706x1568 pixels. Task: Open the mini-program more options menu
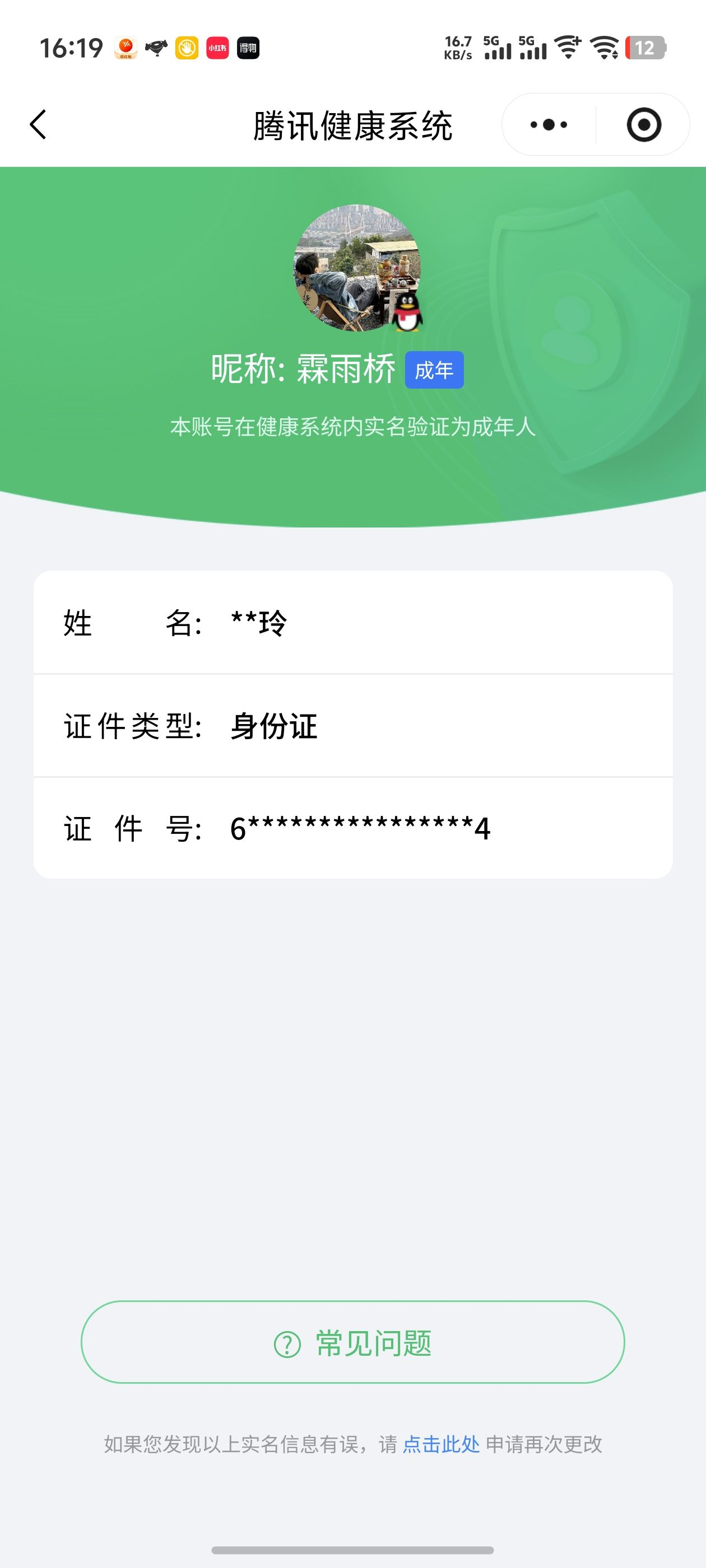click(x=547, y=124)
